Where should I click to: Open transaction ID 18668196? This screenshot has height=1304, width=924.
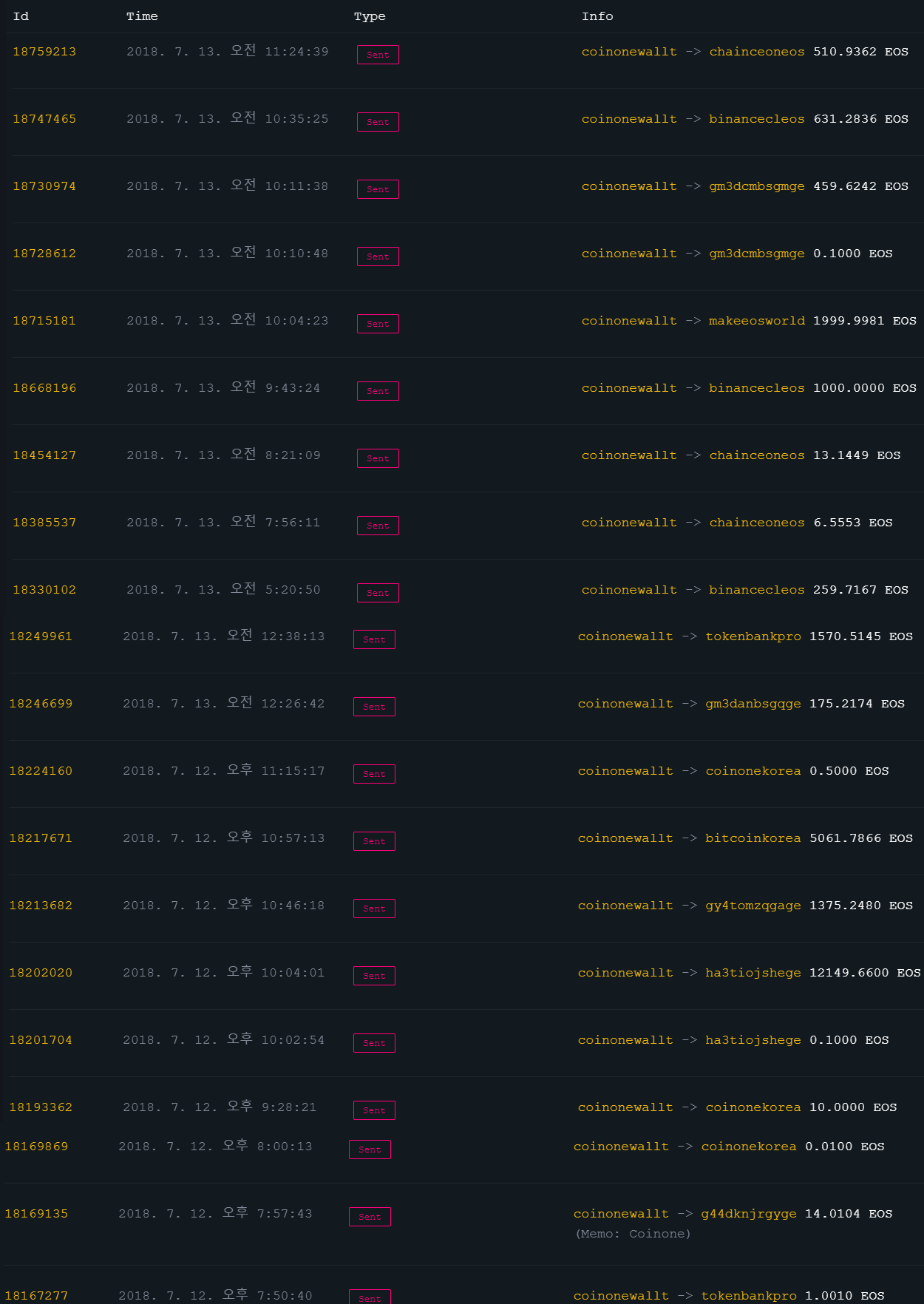coord(44,388)
